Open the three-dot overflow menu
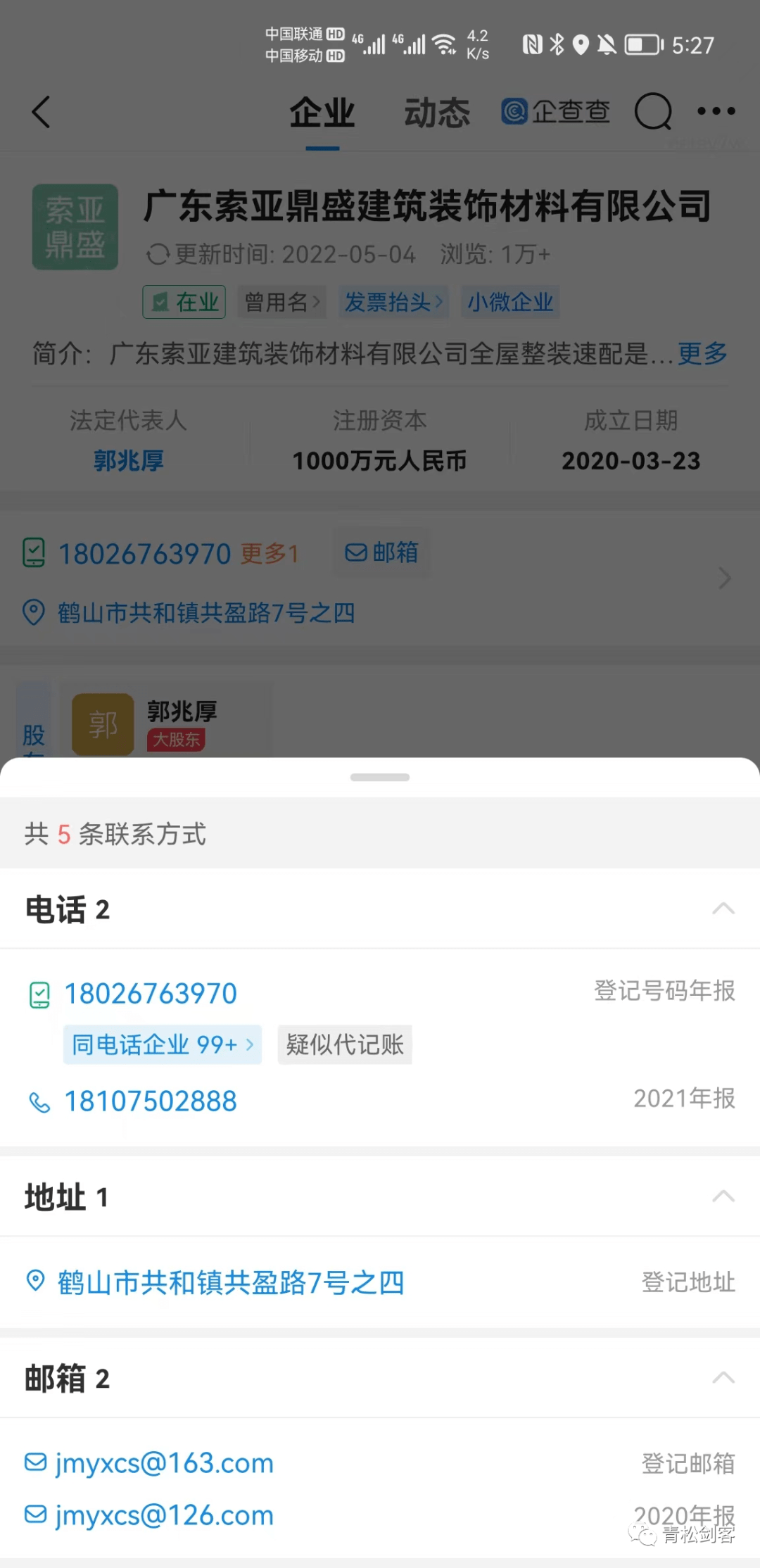Image resolution: width=760 pixels, height=1568 pixels. click(x=716, y=111)
